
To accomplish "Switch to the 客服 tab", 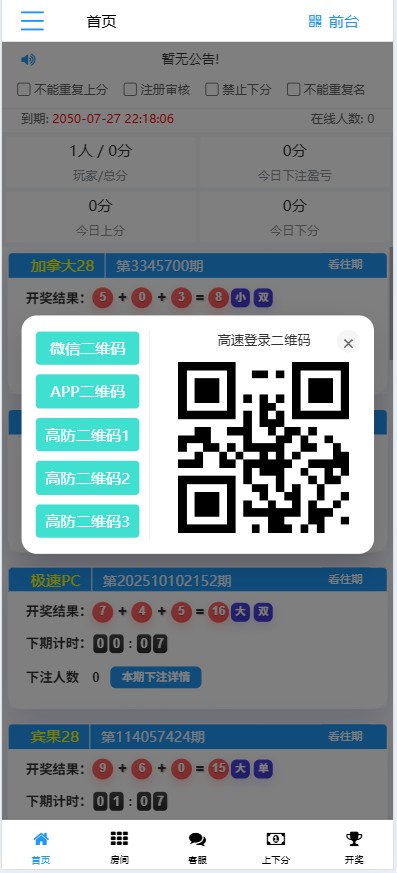I will [x=197, y=847].
